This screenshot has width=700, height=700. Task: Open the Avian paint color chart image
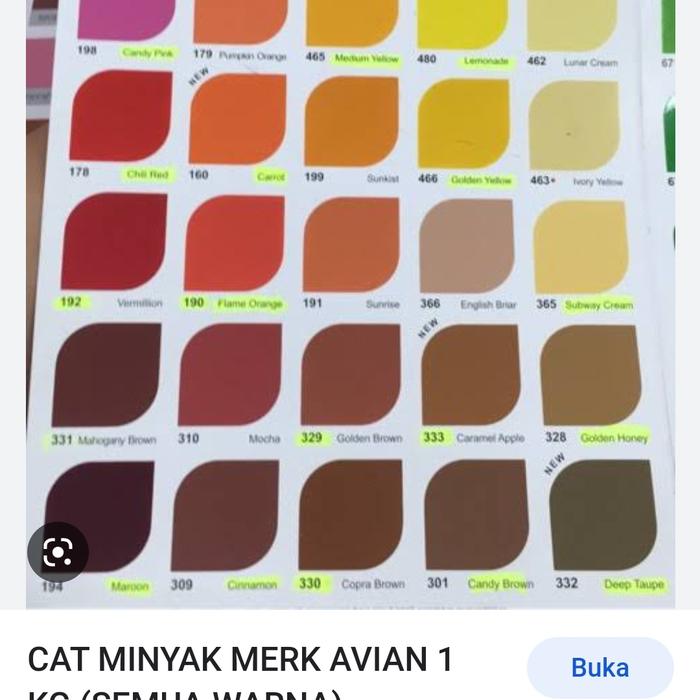click(350, 300)
